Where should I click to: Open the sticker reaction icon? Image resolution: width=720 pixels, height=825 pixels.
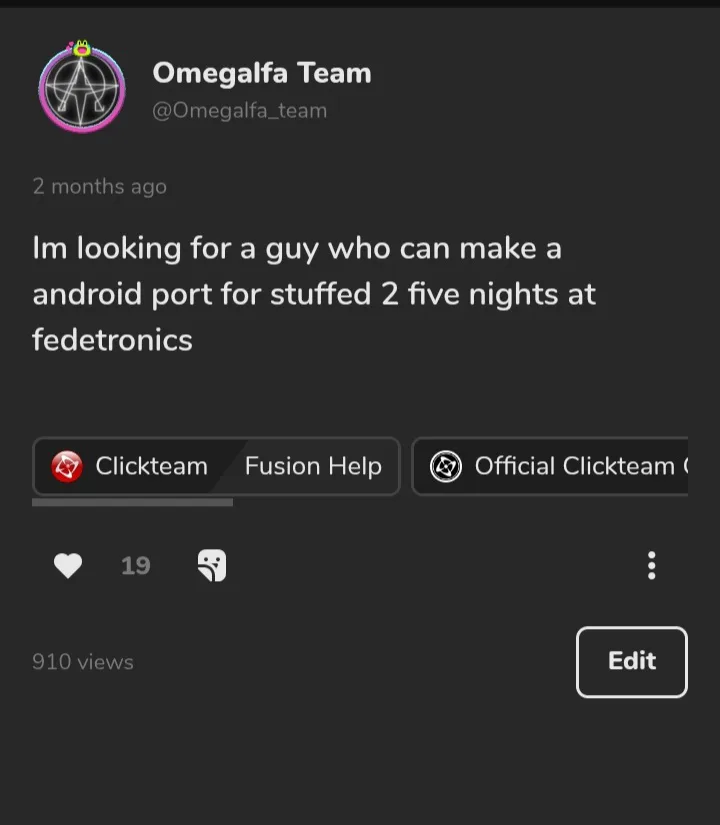212,566
